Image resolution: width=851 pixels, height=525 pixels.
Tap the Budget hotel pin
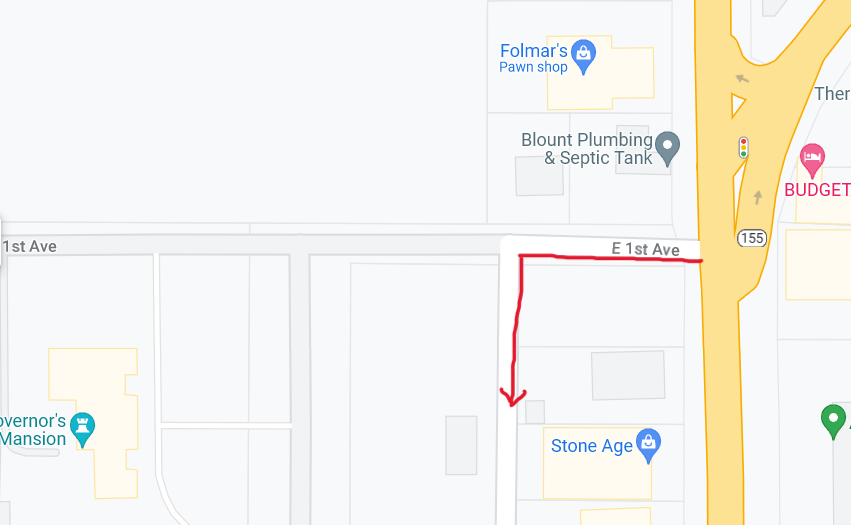click(x=813, y=159)
